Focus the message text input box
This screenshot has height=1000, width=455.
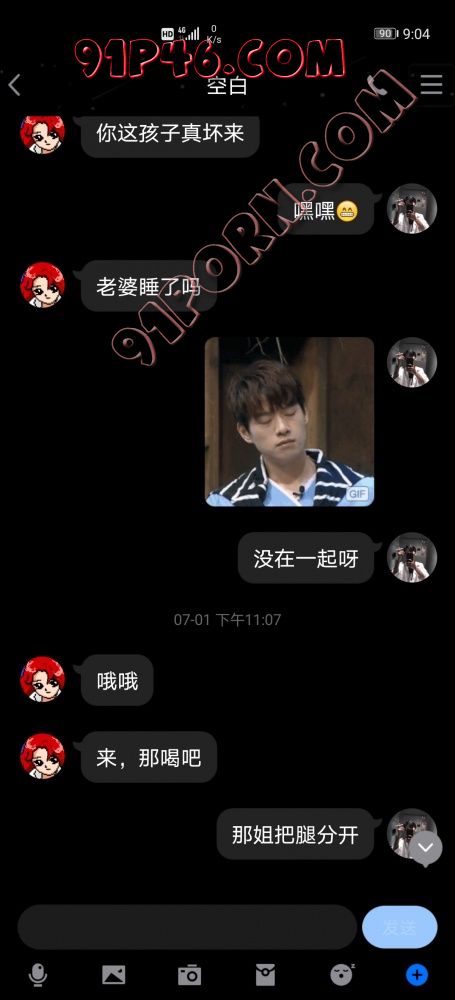point(186,927)
